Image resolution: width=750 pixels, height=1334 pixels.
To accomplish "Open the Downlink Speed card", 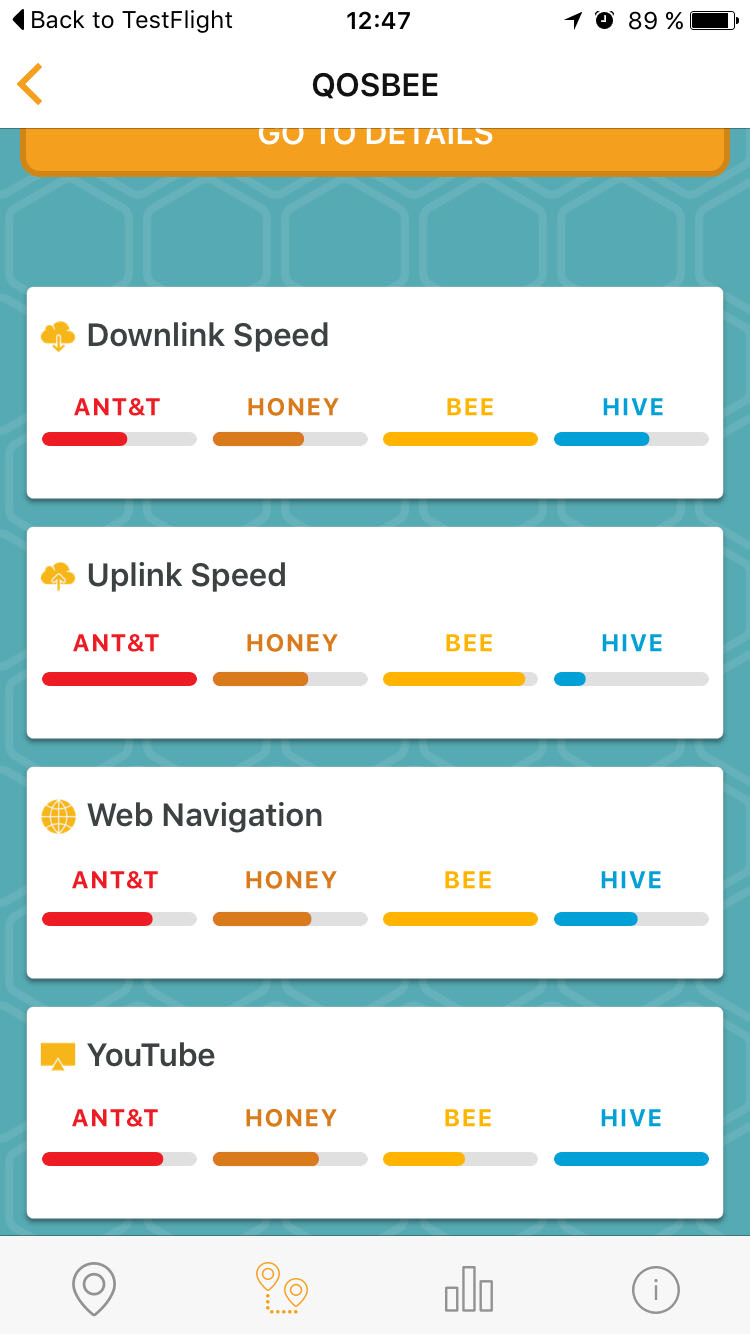I will (x=375, y=393).
